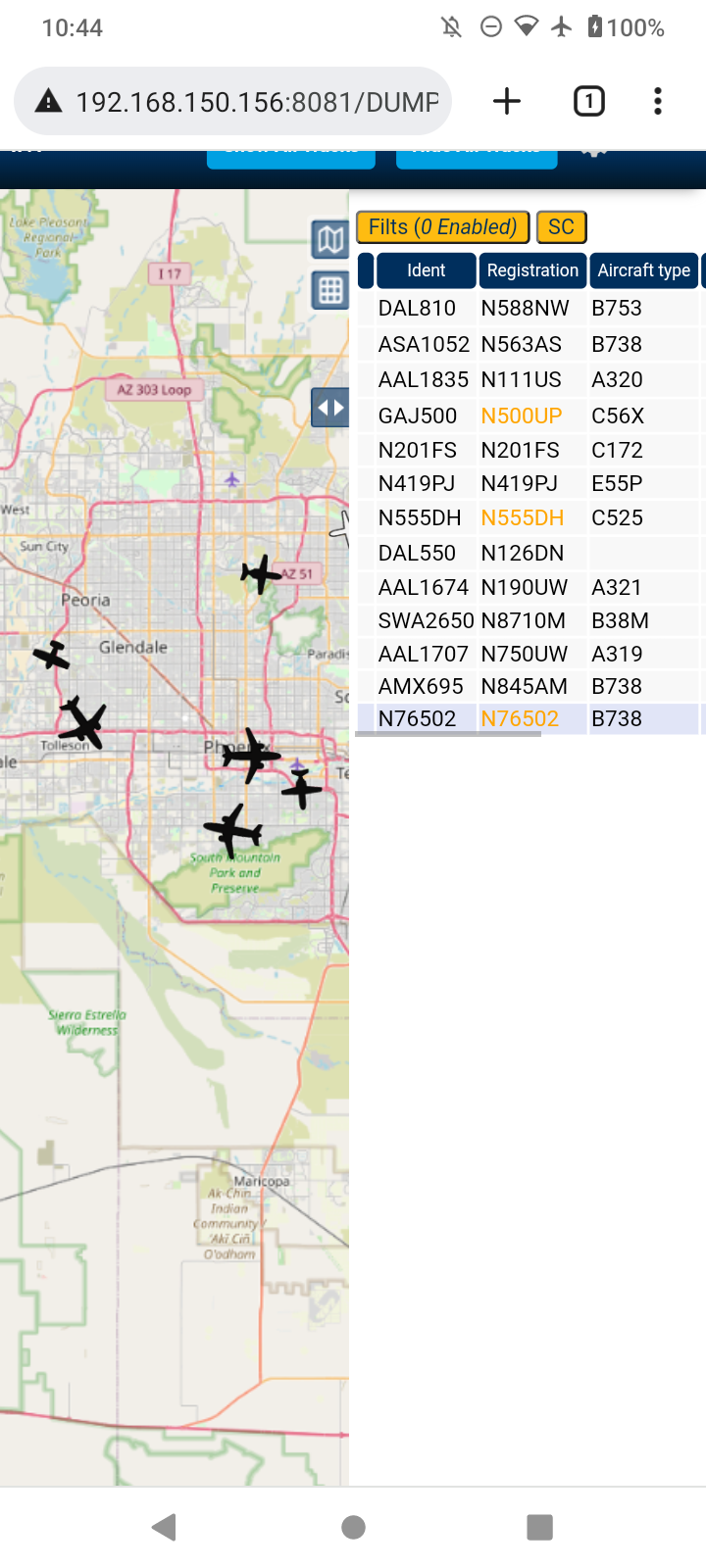Open a new browser tab
Image resolution: width=706 pixels, height=1568 pixels.
pos(507,101)
